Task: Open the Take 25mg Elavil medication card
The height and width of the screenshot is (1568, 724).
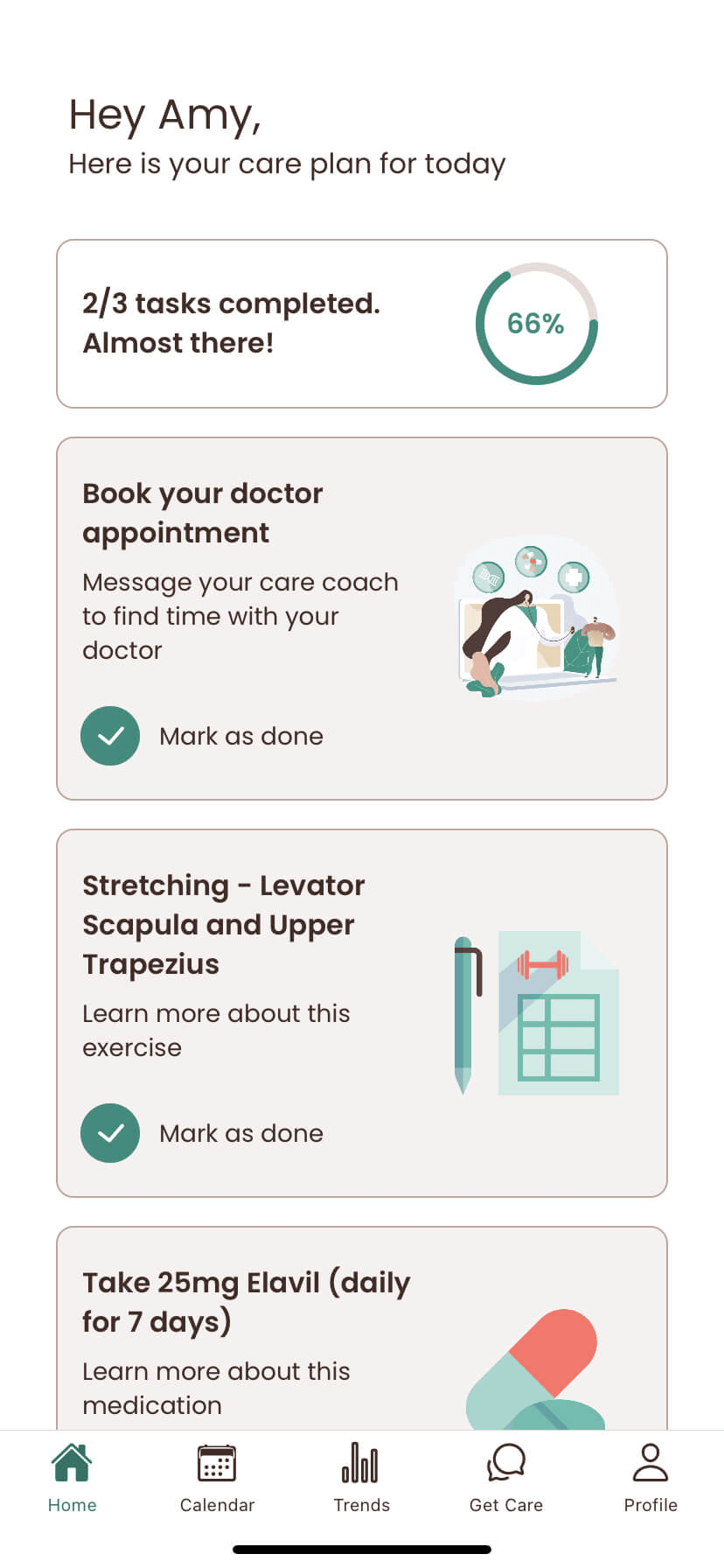Action: (262, 1339)
